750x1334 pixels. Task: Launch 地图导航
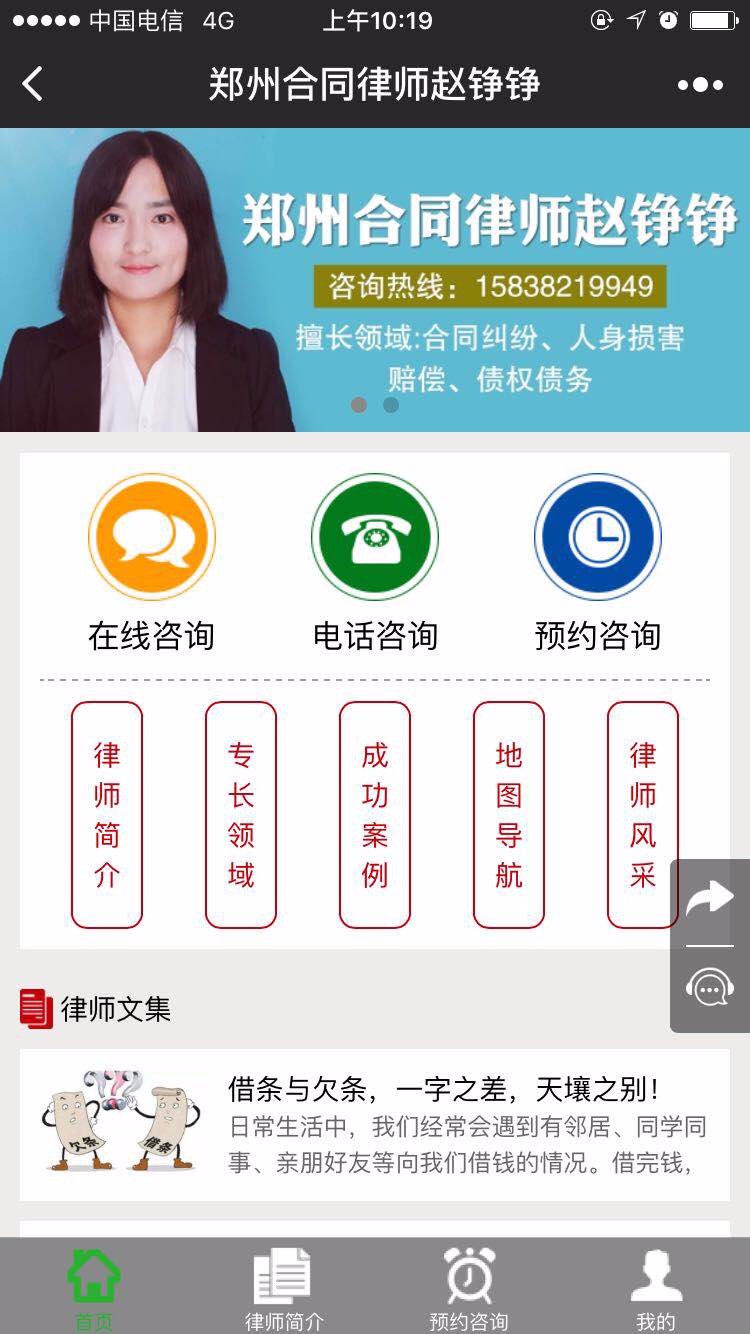[509, 815]
